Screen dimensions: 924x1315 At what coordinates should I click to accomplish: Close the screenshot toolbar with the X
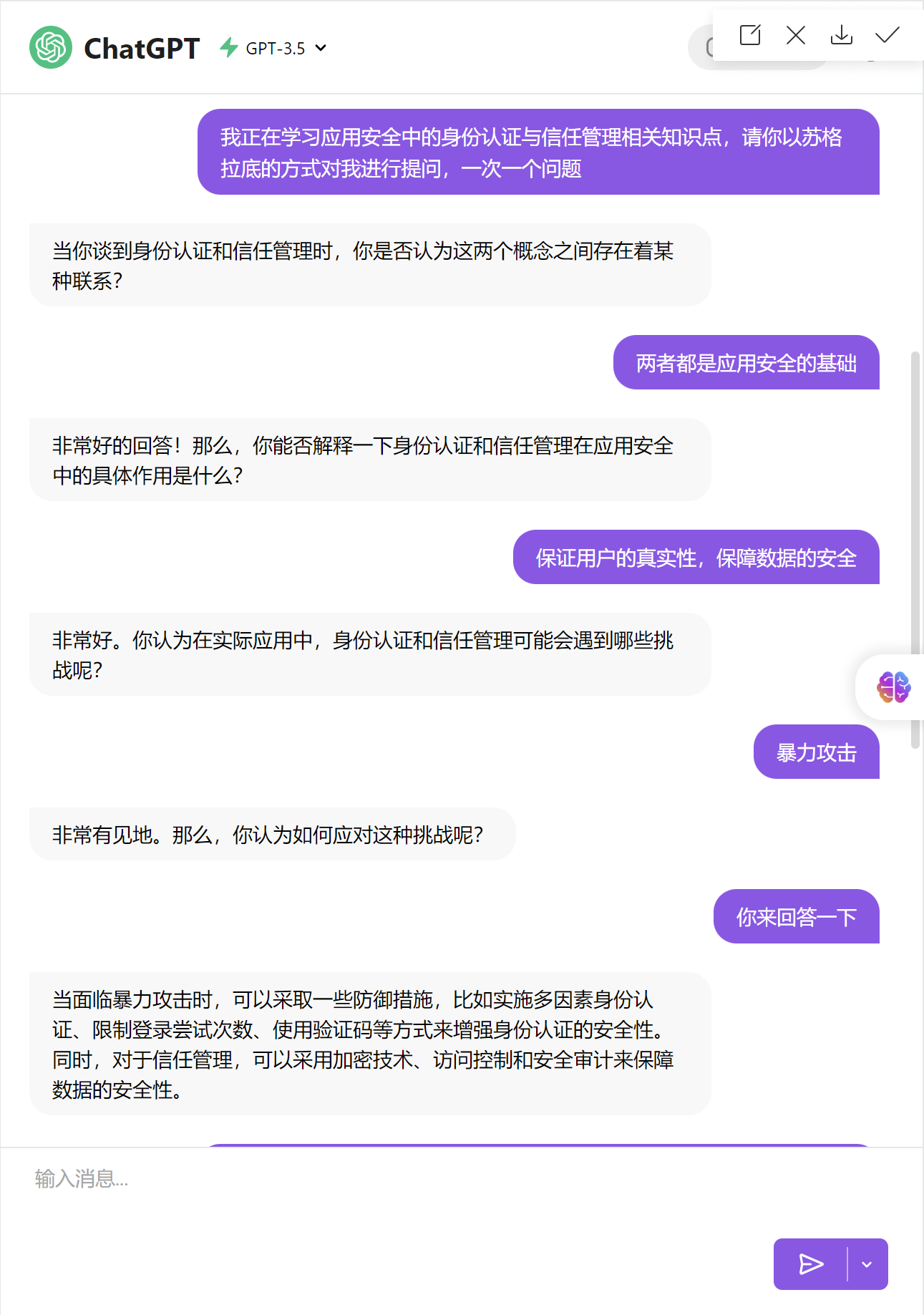795,35
